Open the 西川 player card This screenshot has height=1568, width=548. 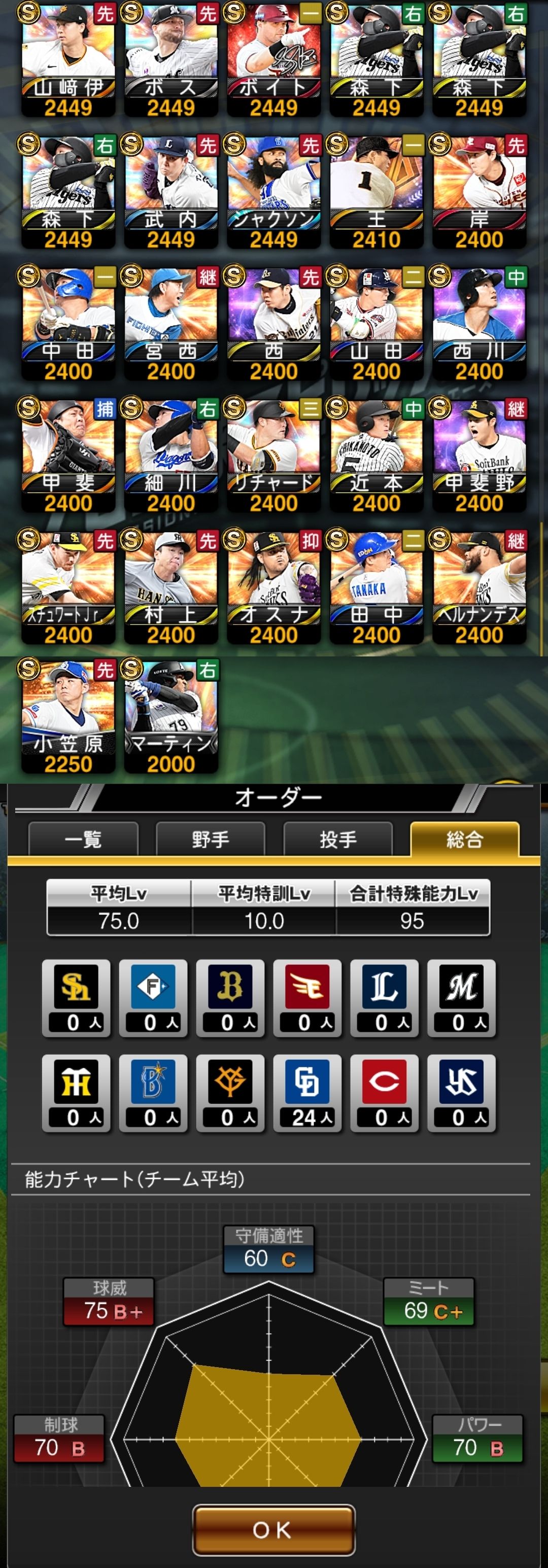[x=479, y=323]
